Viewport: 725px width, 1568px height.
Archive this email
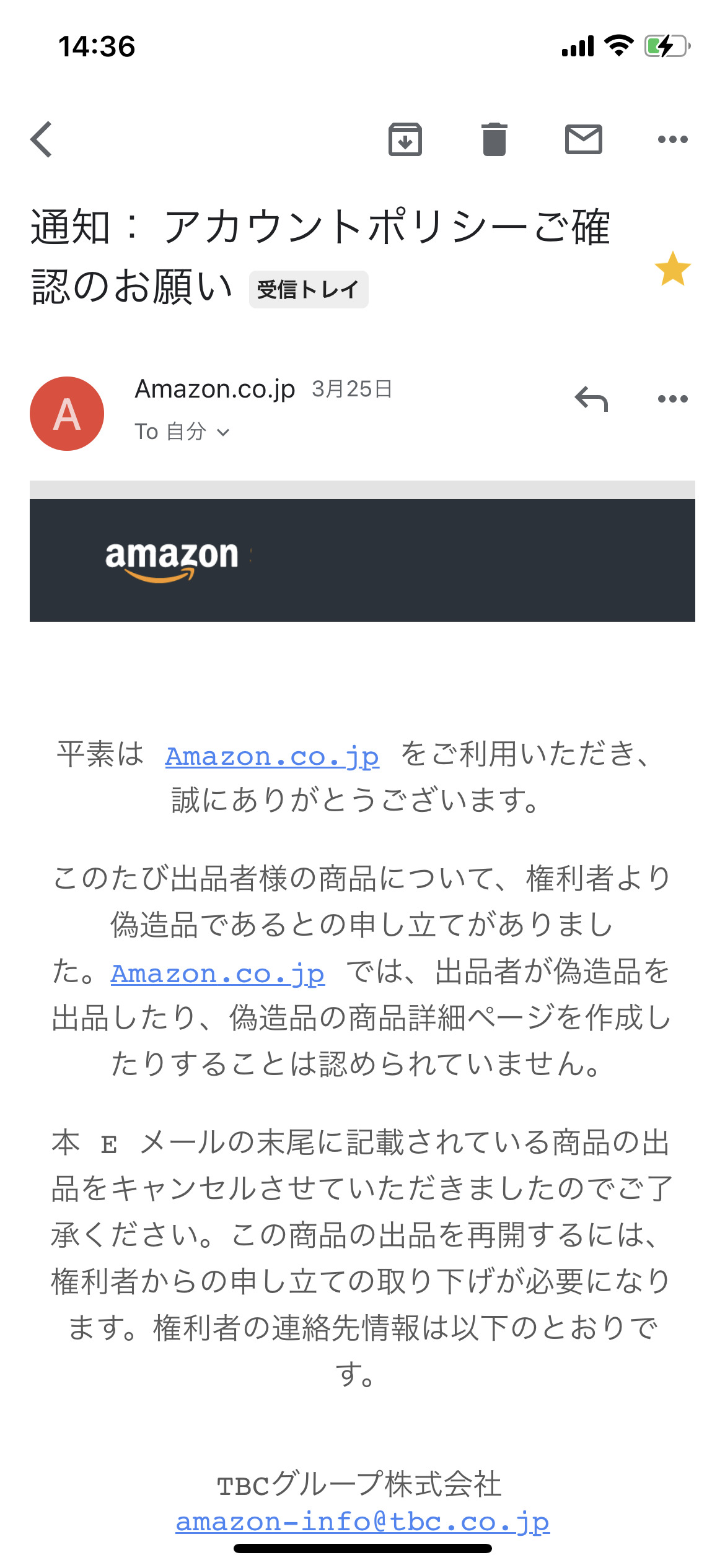click(x=405, y=139)
